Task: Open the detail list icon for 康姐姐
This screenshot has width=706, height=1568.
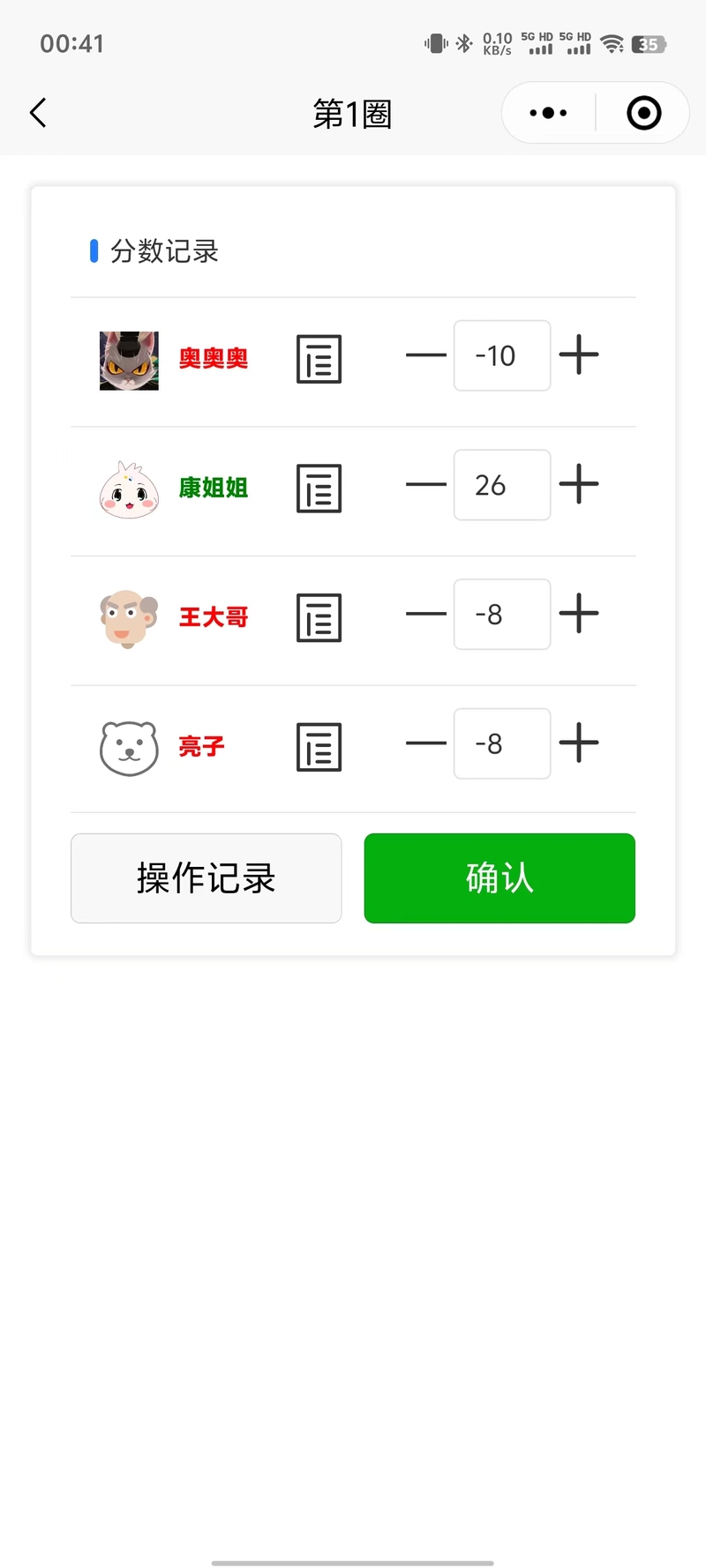Action: pos(319,489)
